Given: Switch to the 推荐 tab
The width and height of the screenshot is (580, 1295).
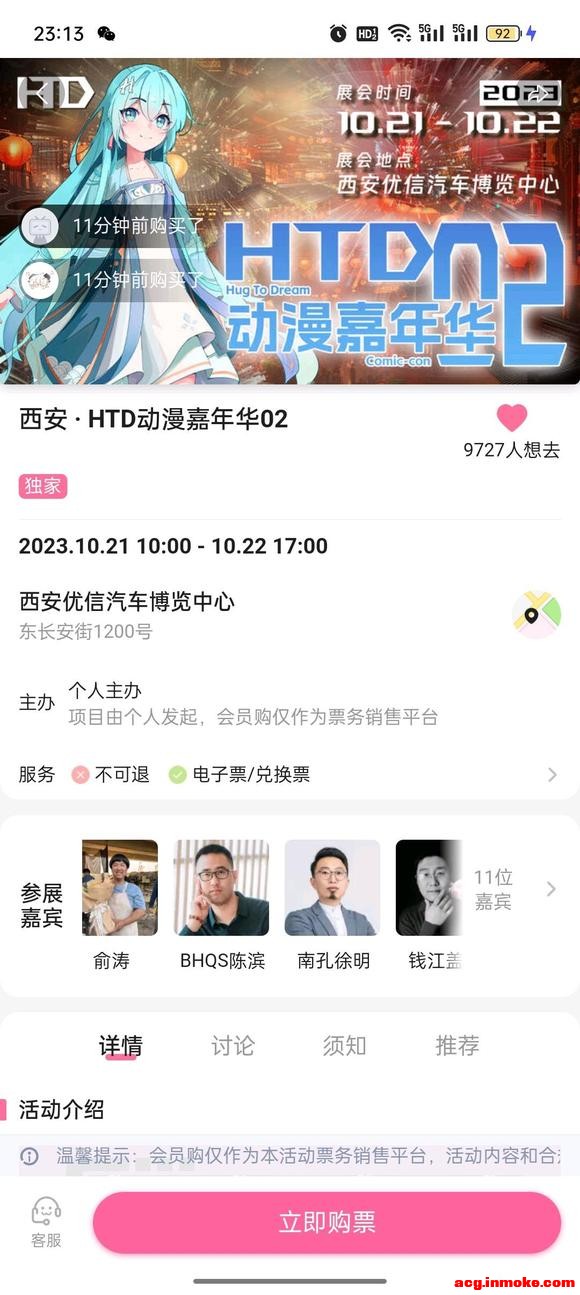Looking at the screenshot, I should coord(457,1046).
